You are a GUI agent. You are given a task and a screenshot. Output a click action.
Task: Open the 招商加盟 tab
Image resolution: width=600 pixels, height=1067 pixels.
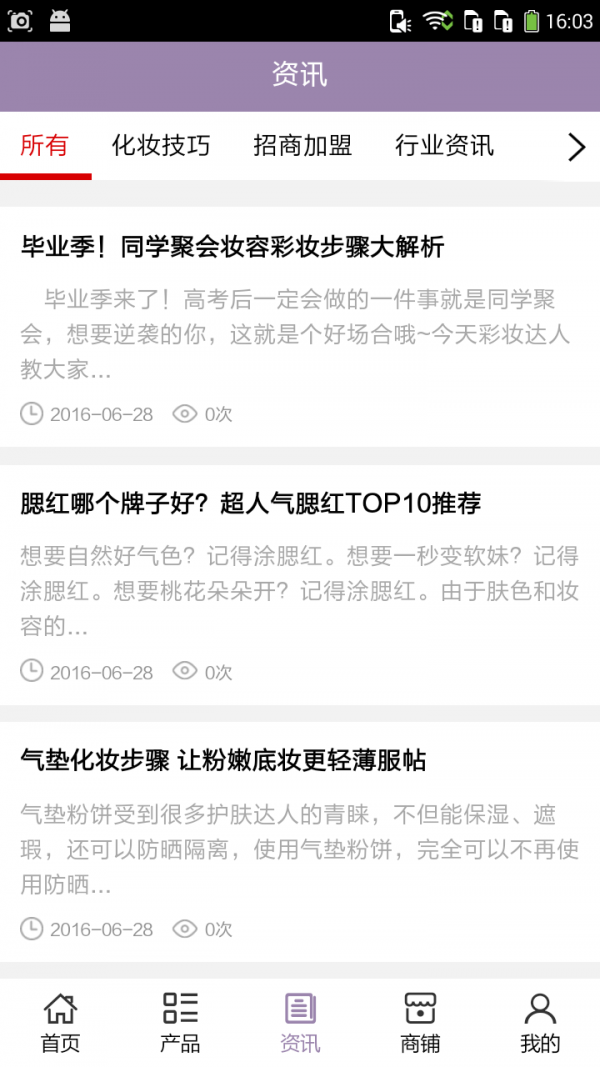[302, 146]
